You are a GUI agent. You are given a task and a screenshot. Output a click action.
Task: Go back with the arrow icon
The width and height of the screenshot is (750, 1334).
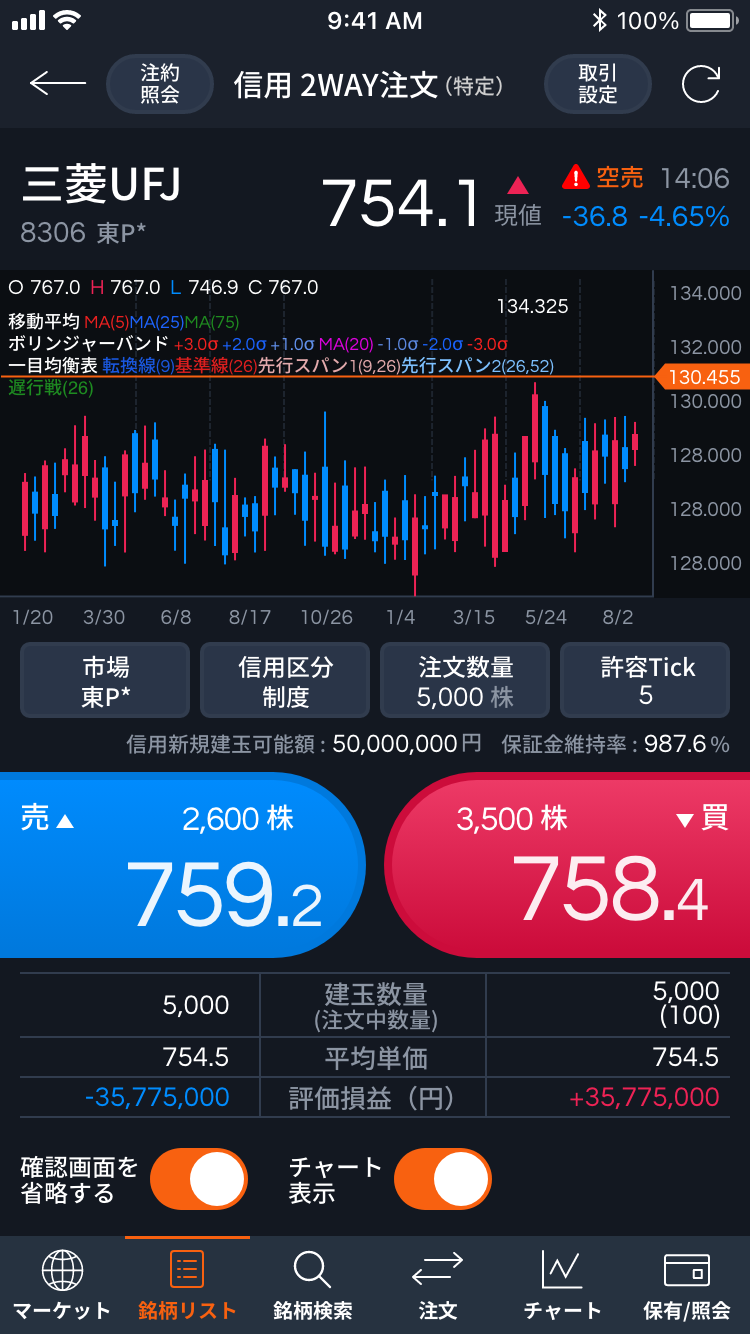click(57, 83)
